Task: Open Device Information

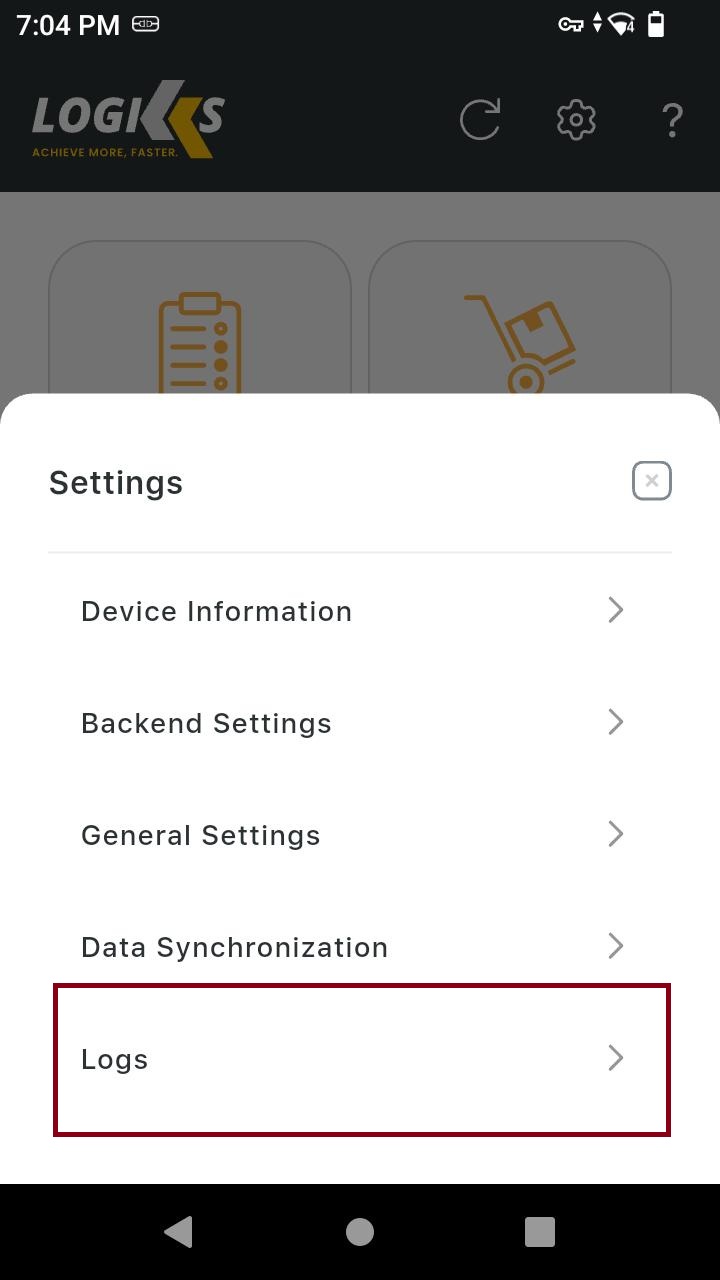Action: coord(352,611)
